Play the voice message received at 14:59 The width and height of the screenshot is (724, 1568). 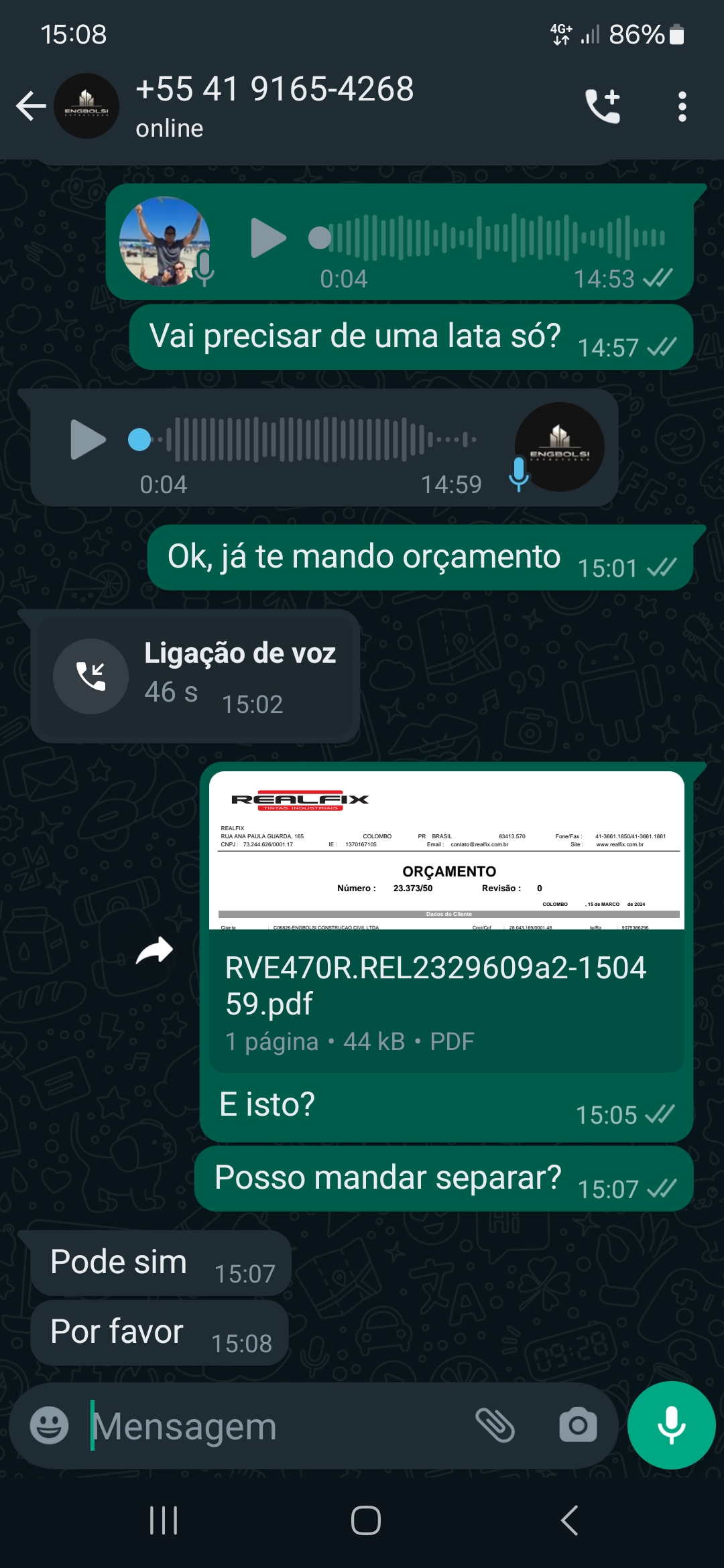pyautogui.click(x=88, y=440)
